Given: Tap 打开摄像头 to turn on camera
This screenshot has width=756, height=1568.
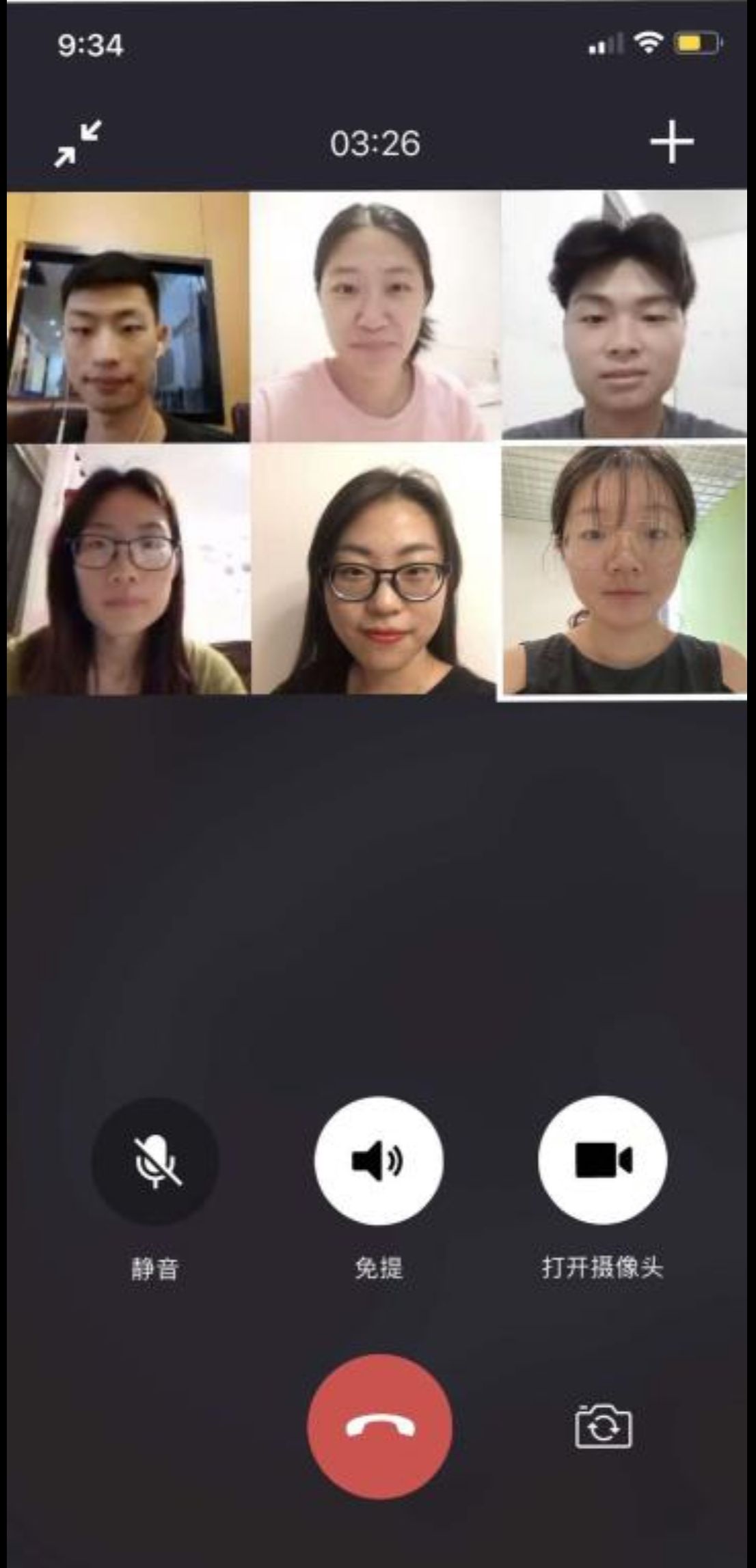Looking at the screenshot, I should 602,1161.
